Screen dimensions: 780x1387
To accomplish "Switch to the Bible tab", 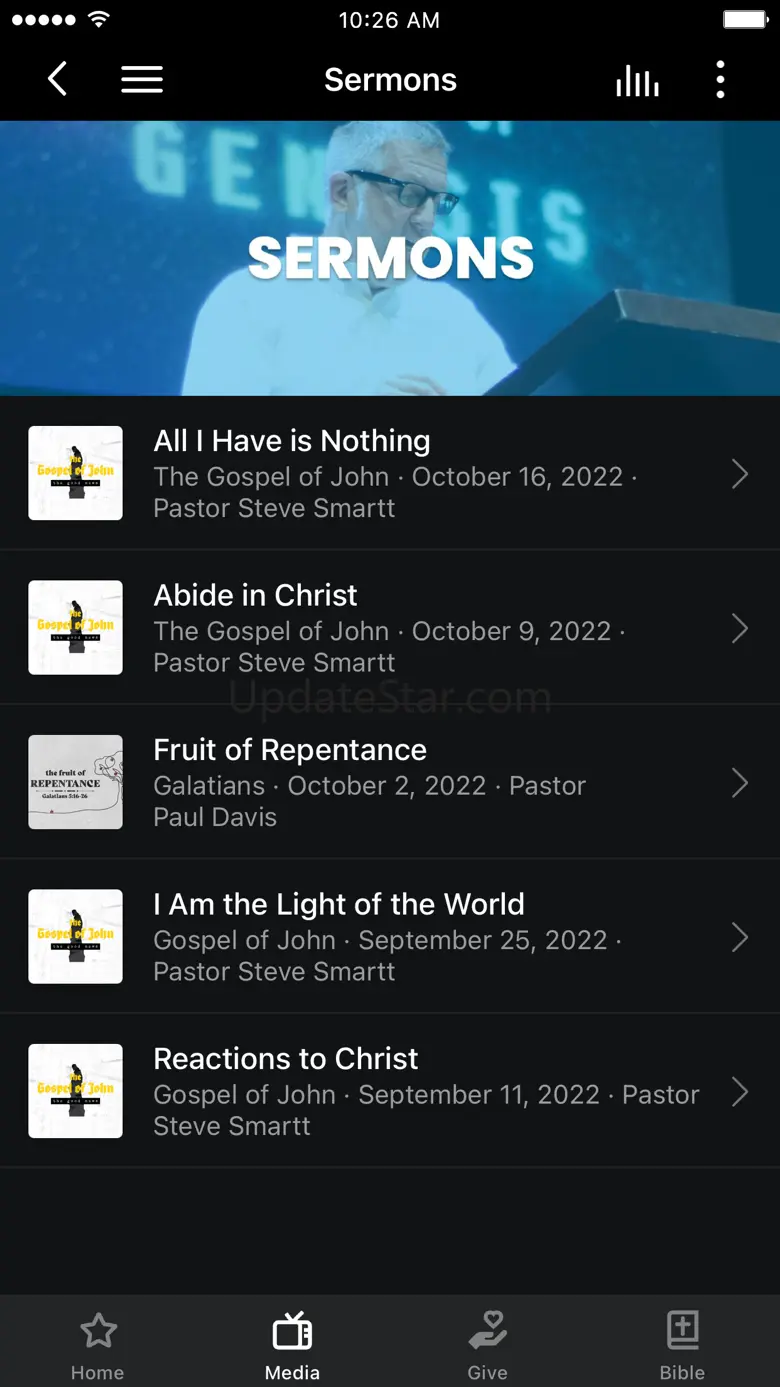I will 682,1345.
